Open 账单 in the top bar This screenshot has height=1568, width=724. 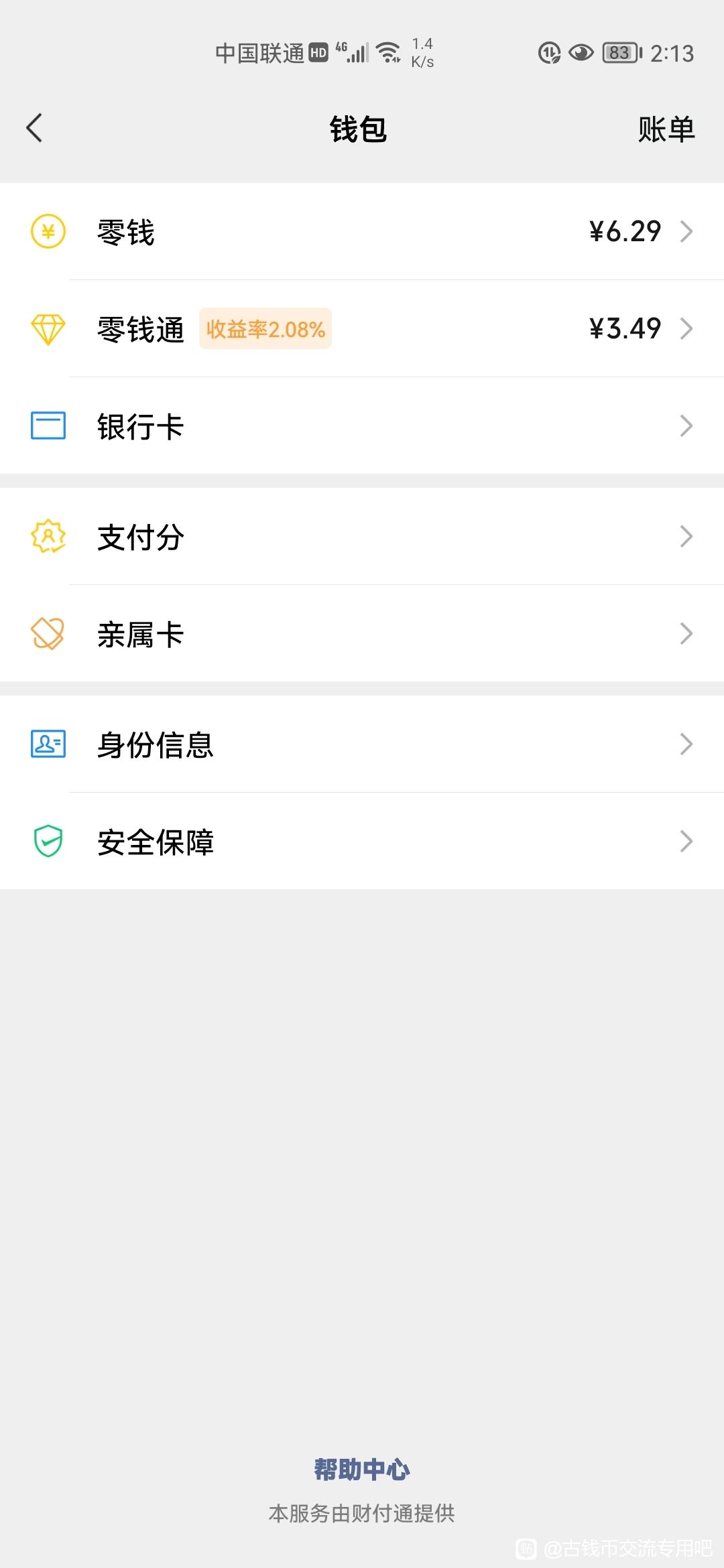(x=666, y=129)
